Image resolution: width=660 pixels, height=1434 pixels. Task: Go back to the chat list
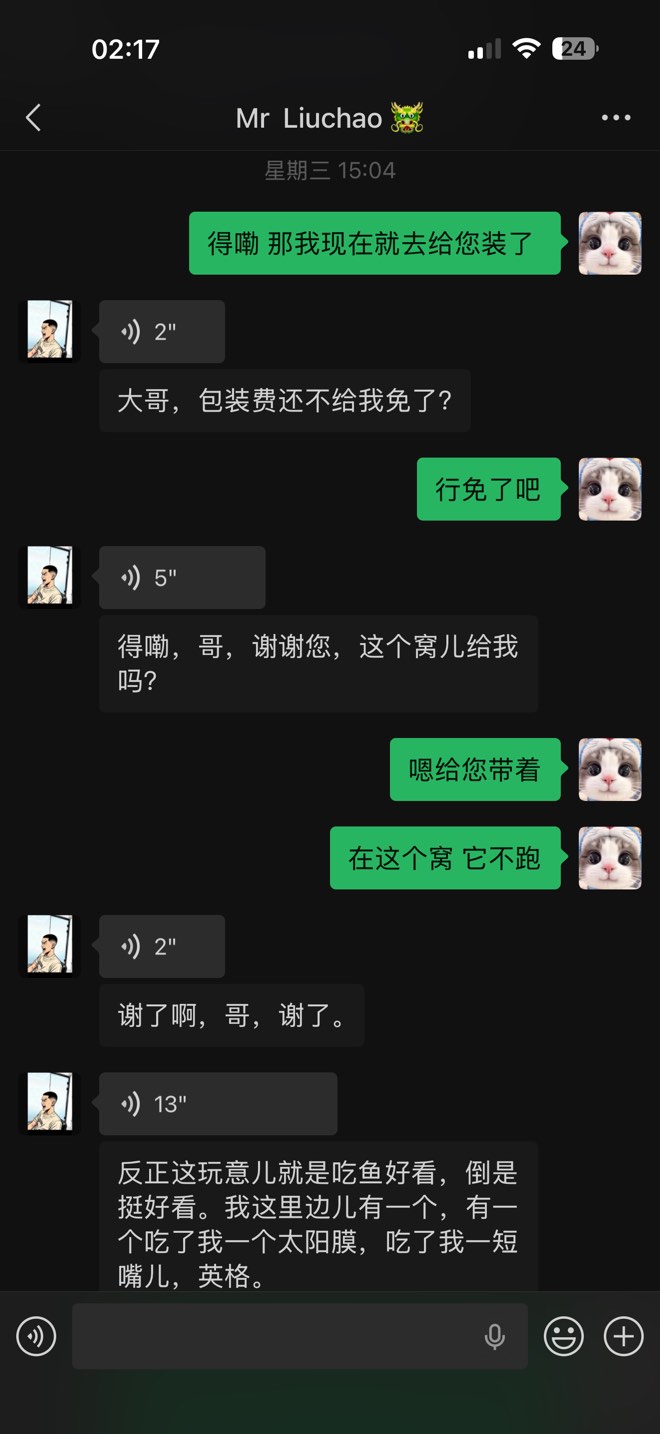pos(33,118)
